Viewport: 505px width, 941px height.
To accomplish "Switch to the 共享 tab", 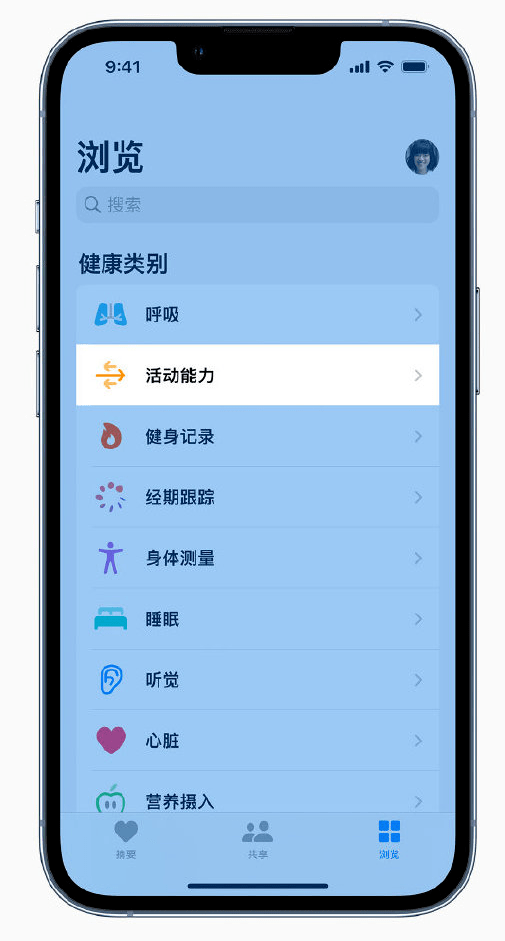I will click(x=258, y=840).
